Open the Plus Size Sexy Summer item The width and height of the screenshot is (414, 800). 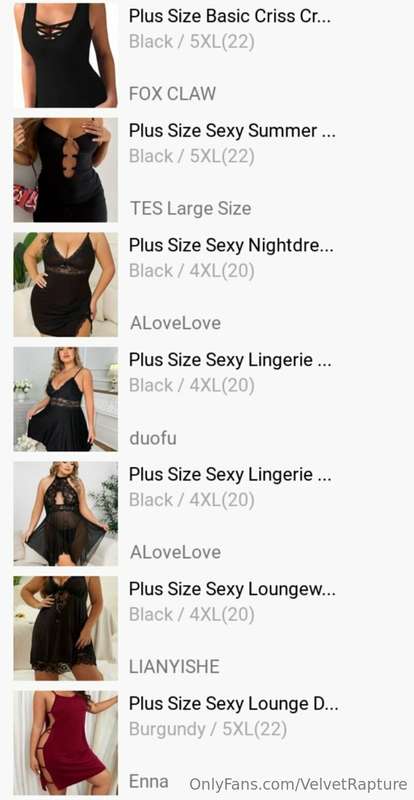point(207,170)
